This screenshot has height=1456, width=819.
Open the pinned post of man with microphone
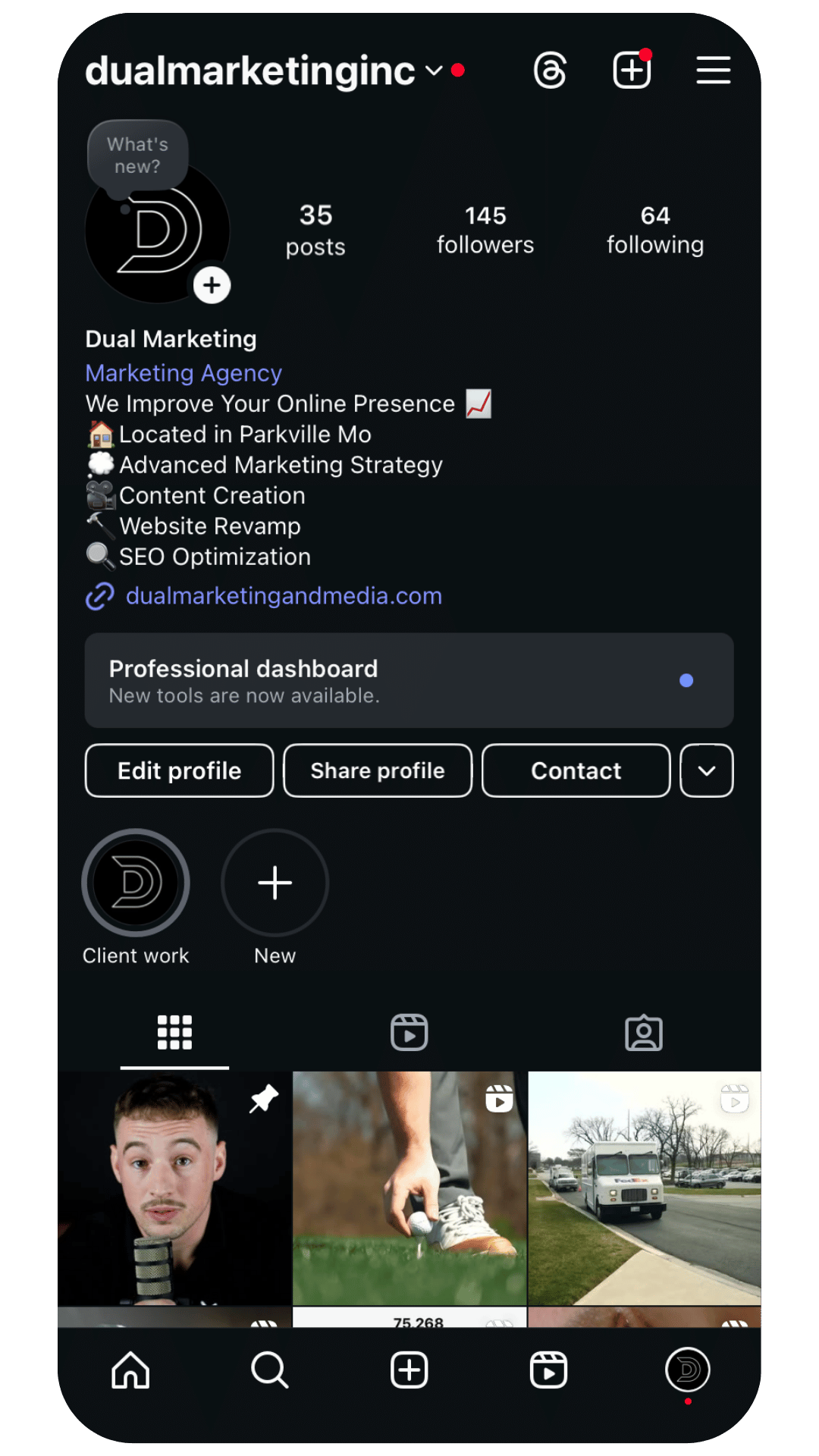point(174,1188)
